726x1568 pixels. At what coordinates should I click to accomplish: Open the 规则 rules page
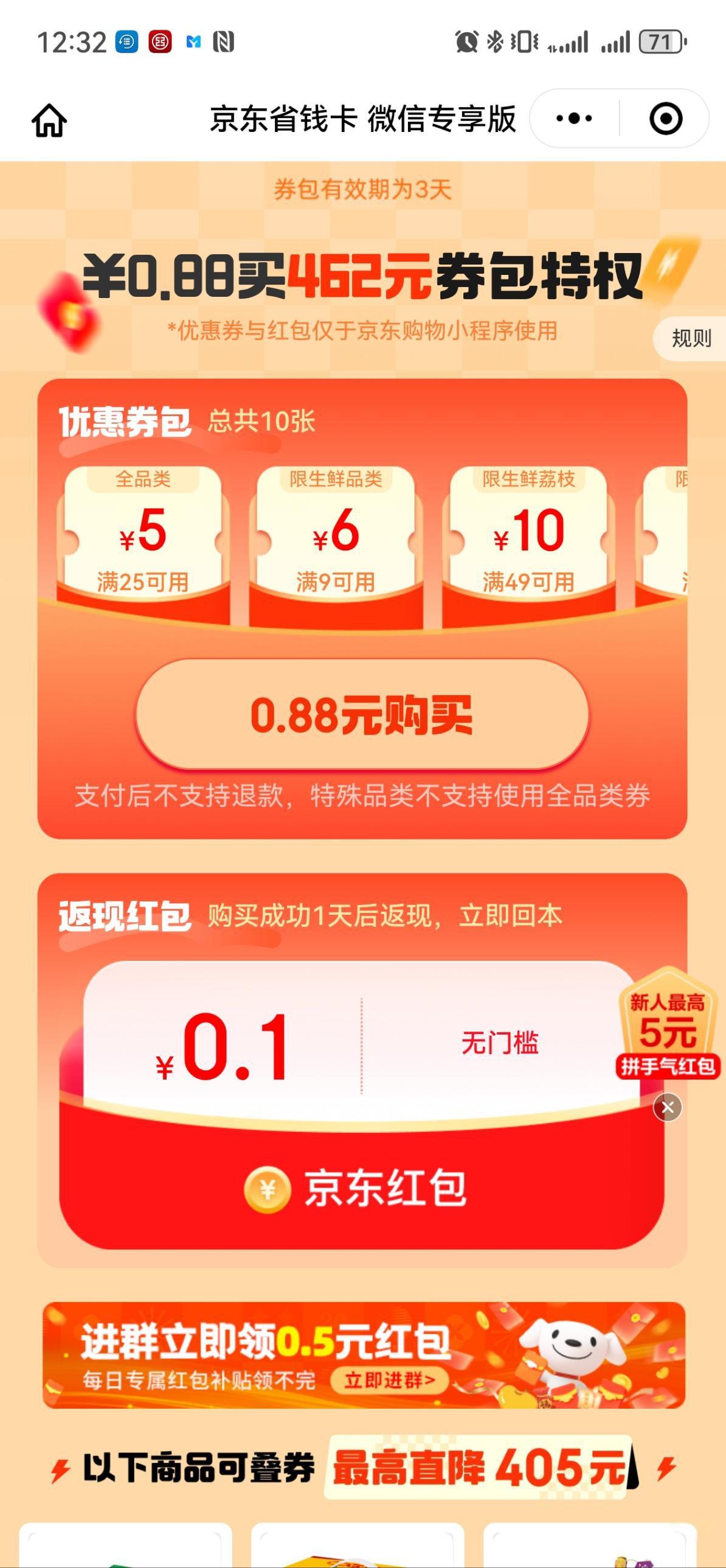point(691,338)
